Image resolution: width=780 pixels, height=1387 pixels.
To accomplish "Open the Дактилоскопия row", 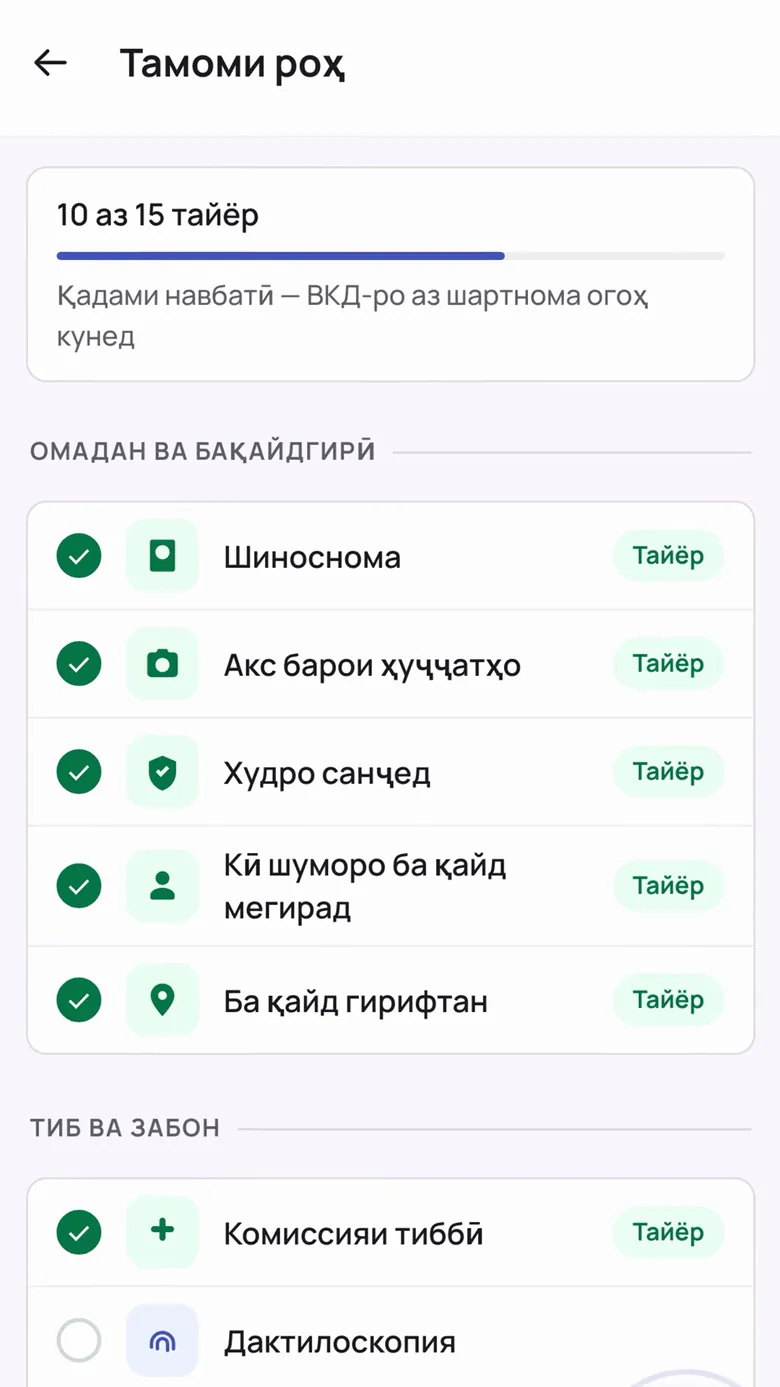I will point(390,1338).
